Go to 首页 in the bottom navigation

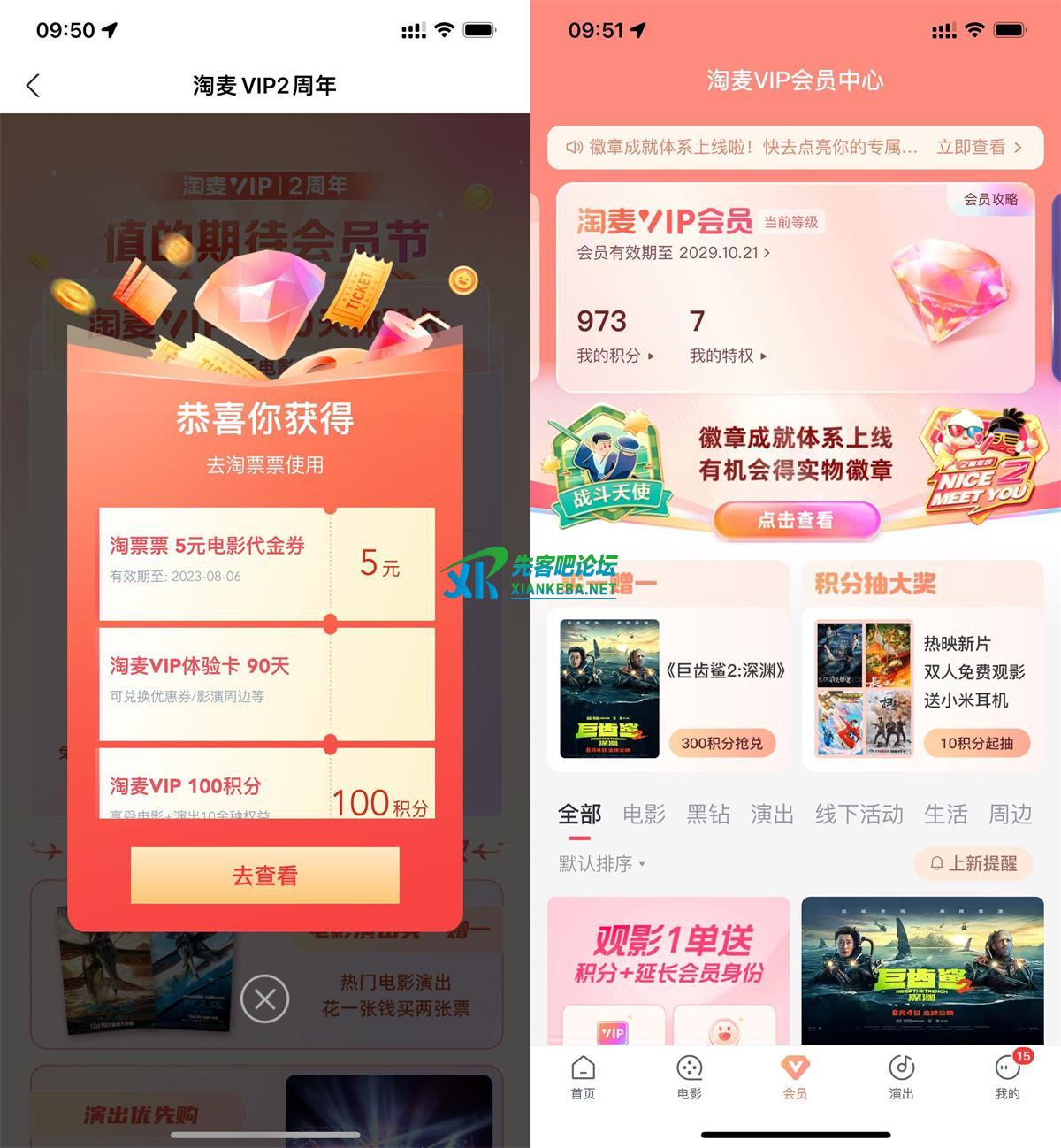pos(583,1076)
